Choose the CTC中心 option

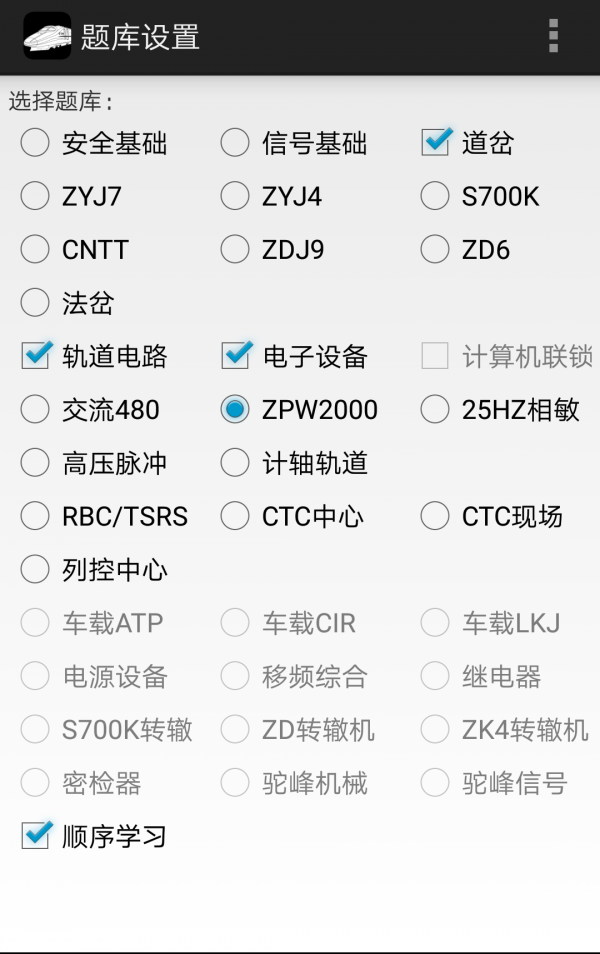(235, 516)
